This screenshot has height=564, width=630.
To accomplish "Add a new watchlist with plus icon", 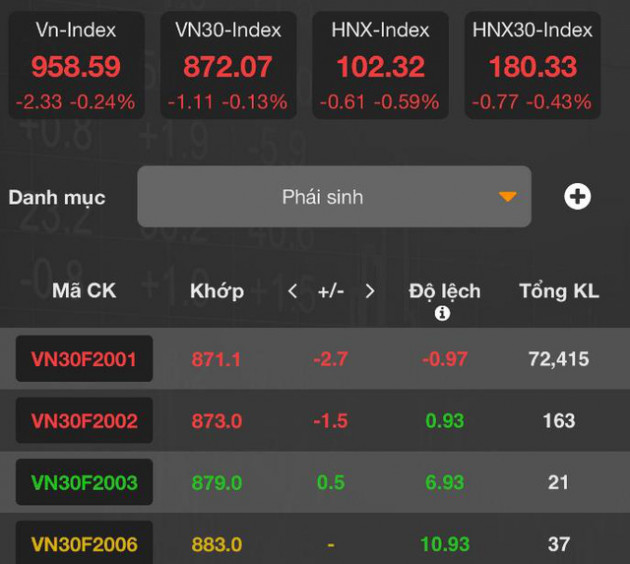I will click(x=577, y=197).
